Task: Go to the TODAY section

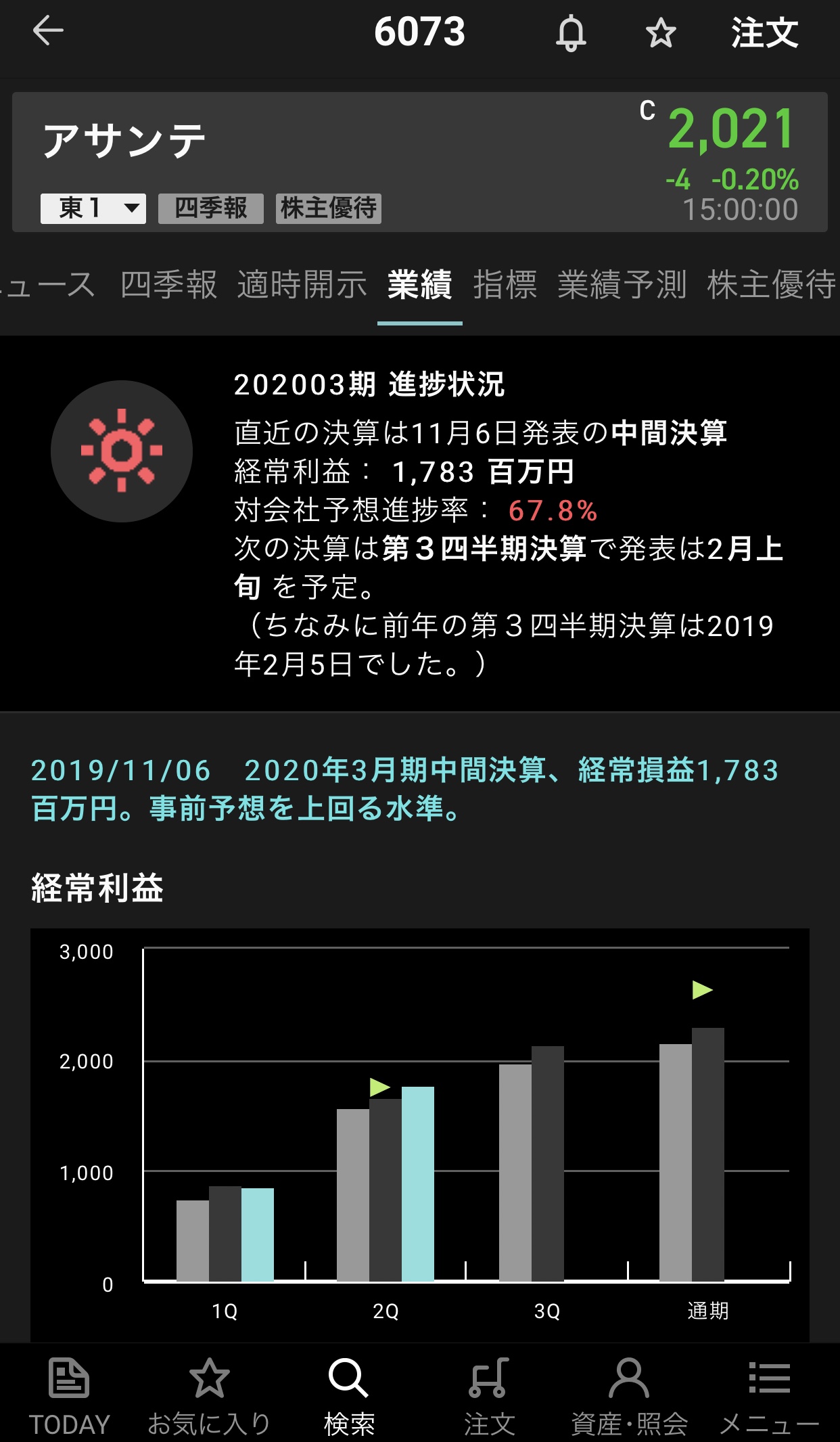Action: click(69, 1395)
